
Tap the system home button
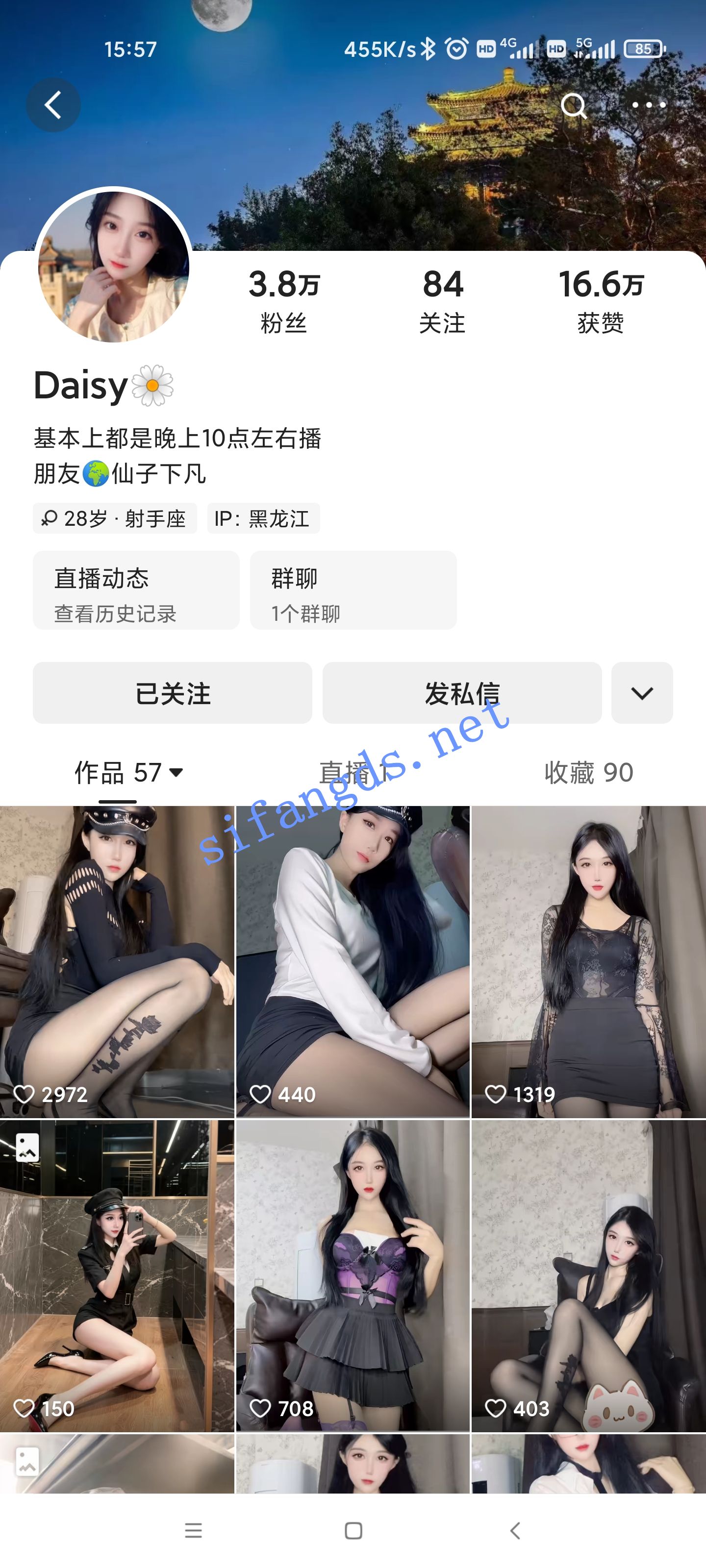353,1530
